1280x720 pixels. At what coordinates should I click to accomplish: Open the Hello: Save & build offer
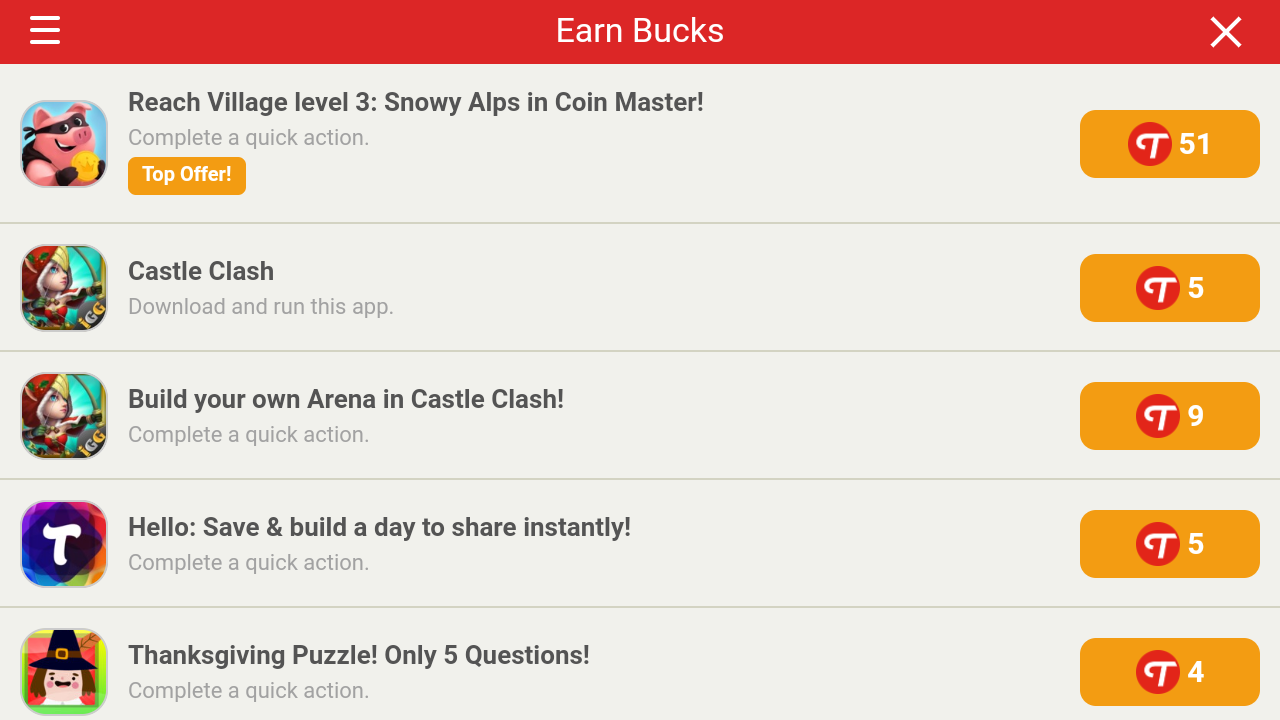(x=379, y=528)
